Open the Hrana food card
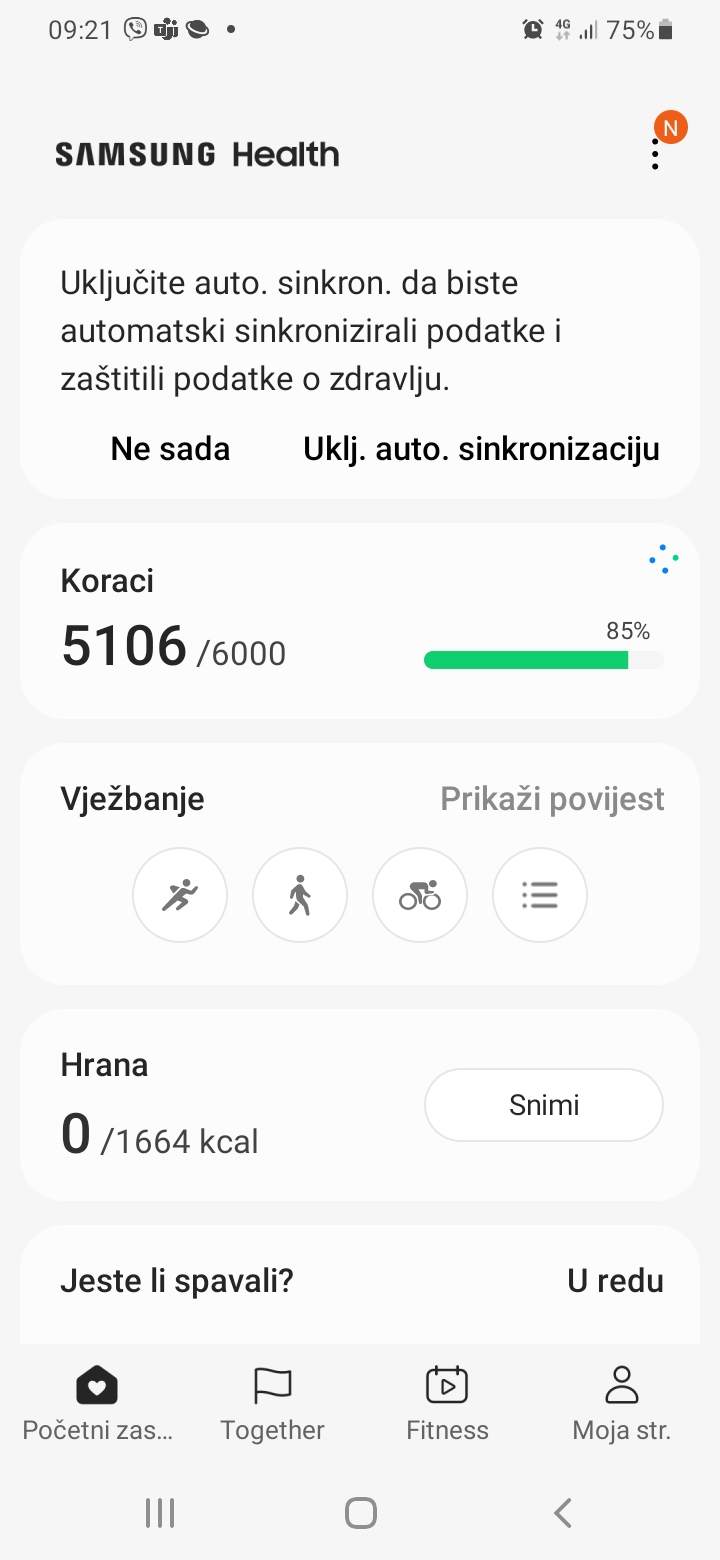 (x=360, y=1104)
